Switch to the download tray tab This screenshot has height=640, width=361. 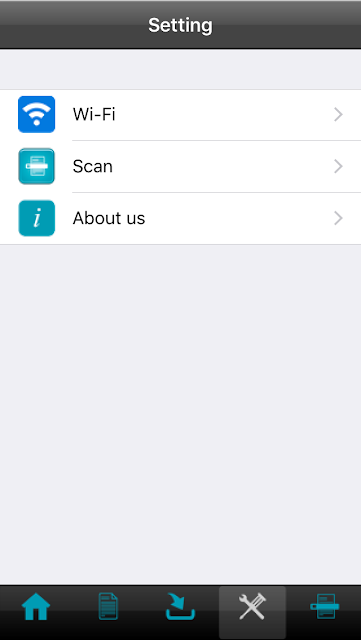pos(180,607)
